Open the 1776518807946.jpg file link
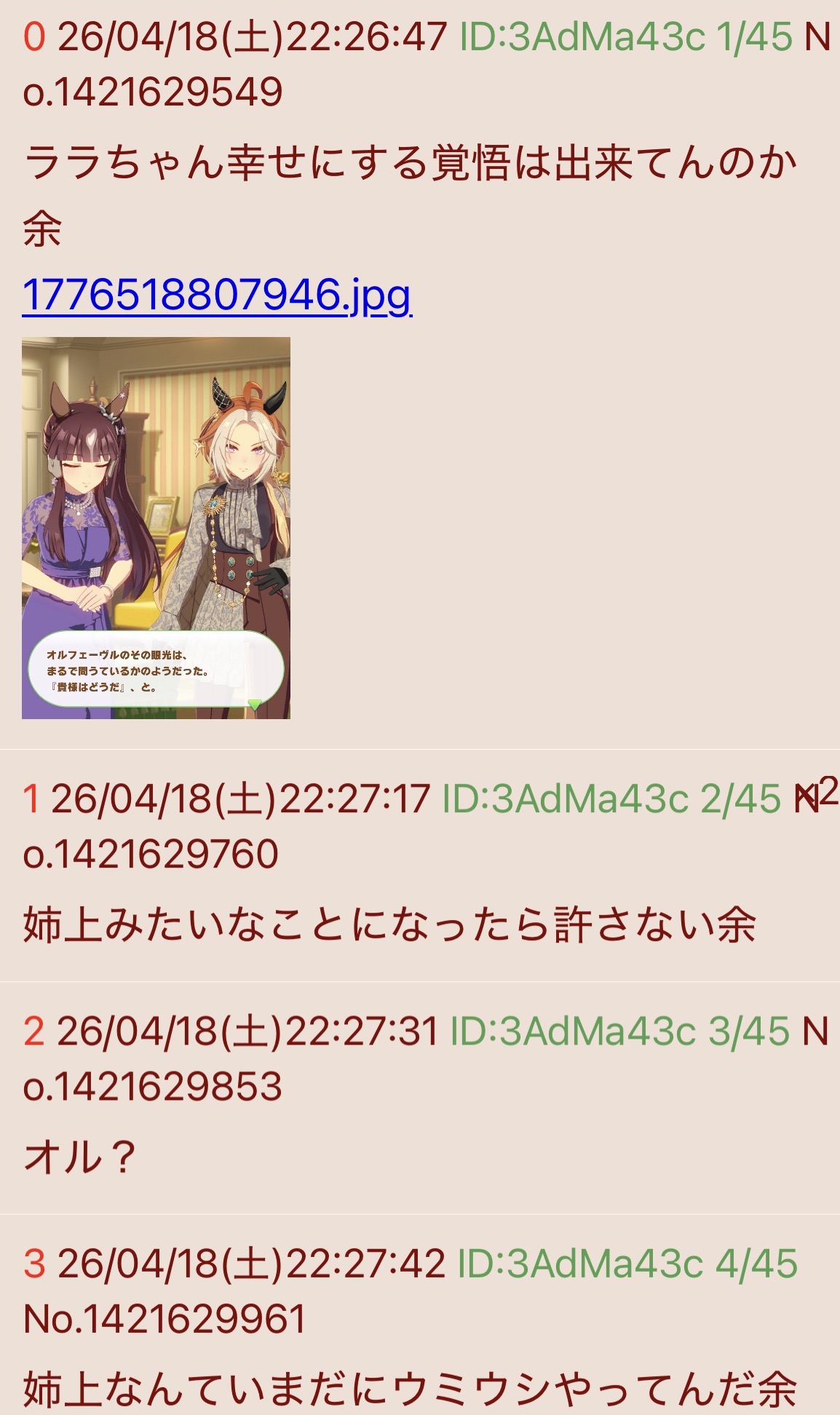This screenshot has width=840, height=1415. tap(217, 295)
